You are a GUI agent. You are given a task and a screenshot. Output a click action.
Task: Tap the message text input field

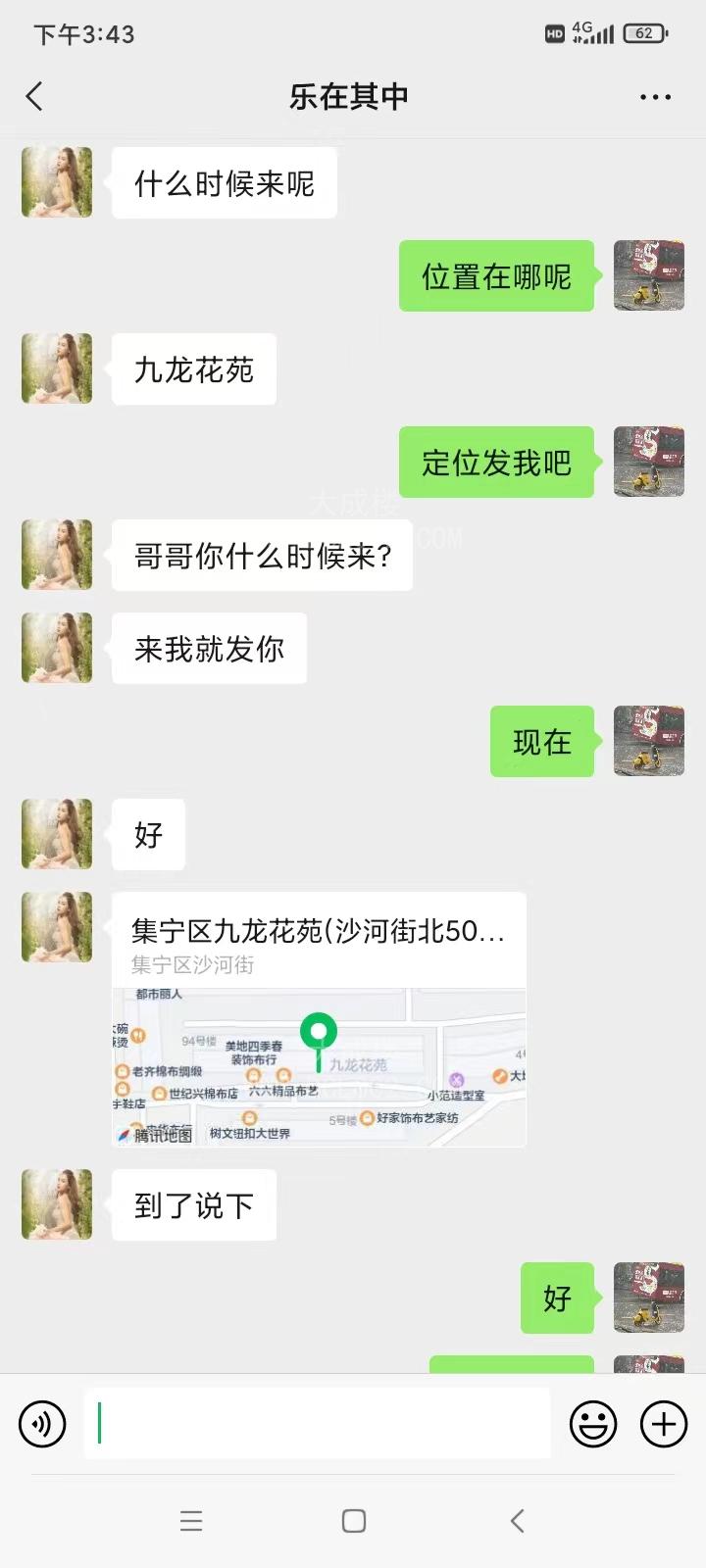tap(314, 1423)
